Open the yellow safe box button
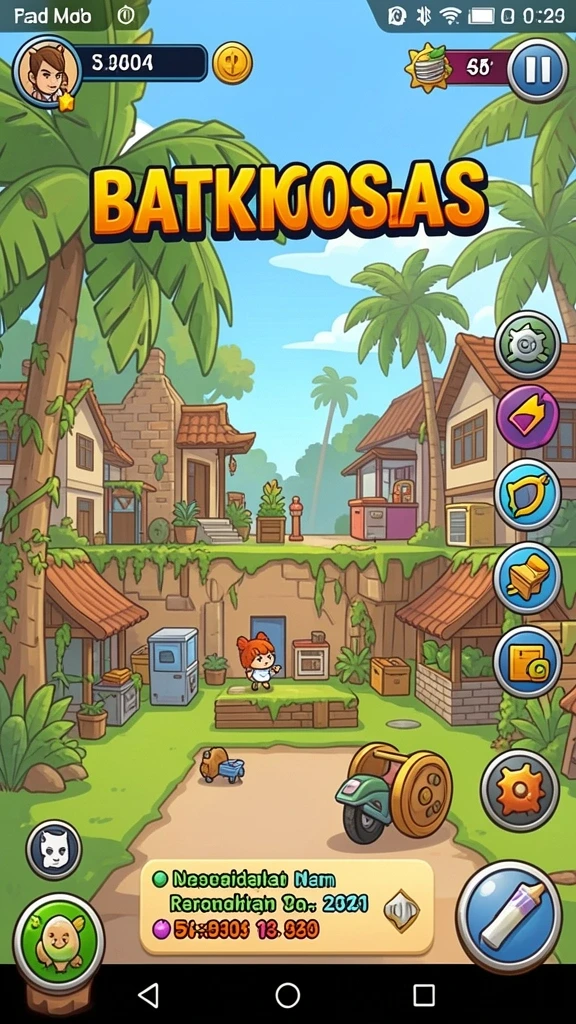 (x=527, y=660)
